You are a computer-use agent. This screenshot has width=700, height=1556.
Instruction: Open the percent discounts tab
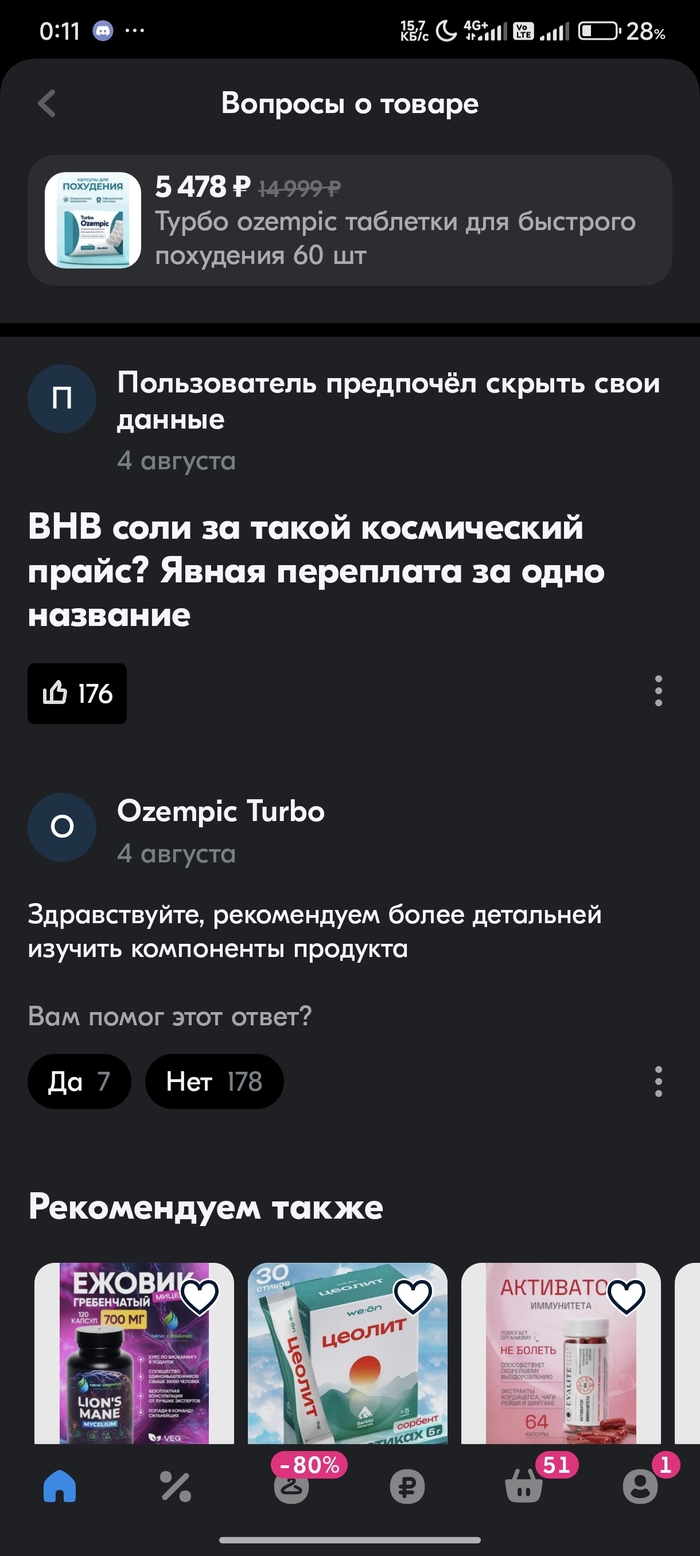[x=176, y=1487]
